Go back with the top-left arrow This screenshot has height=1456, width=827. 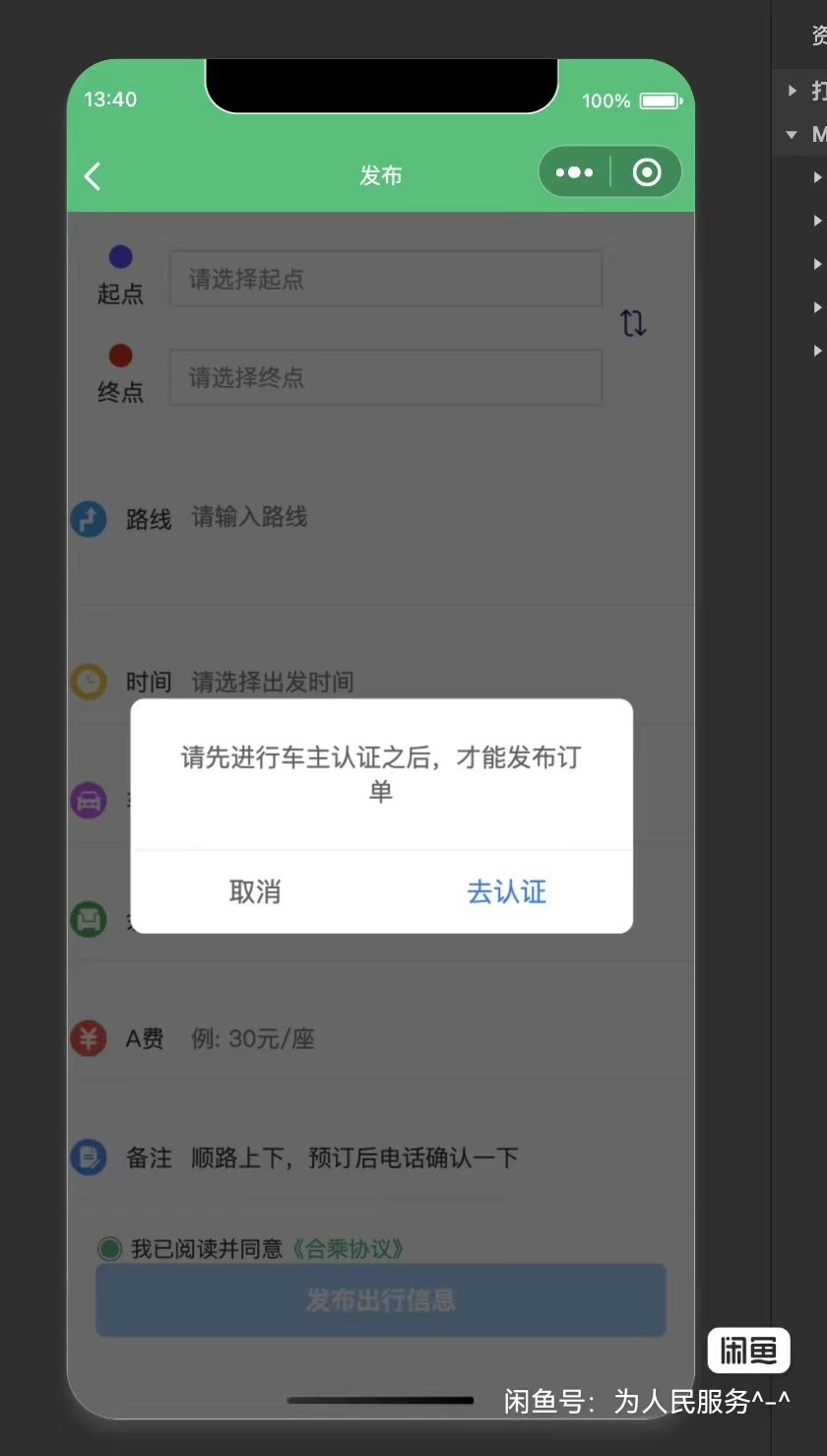94,176
